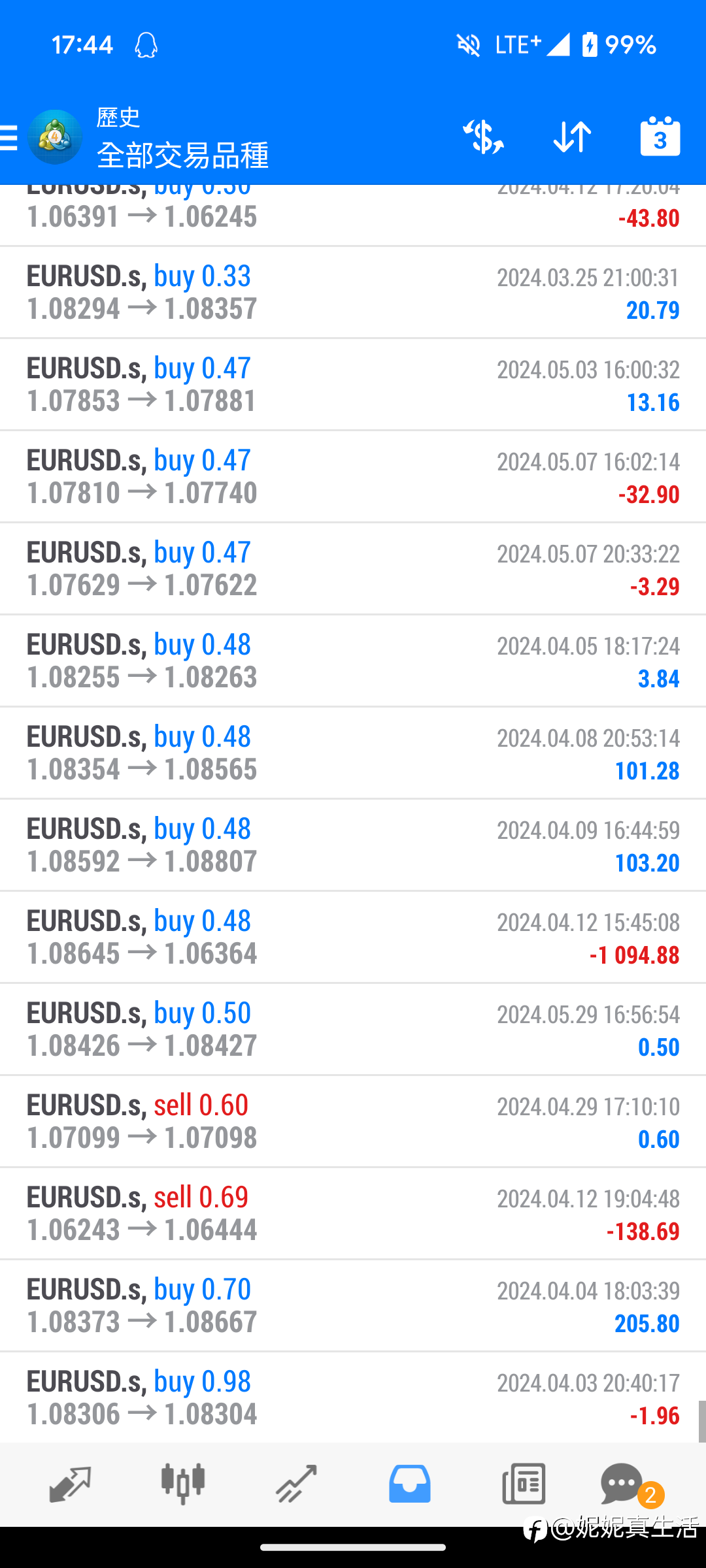Open the trade closed at 2024.05.07 20:33:22
The image size is (706, 1568).
click(x=353, y=569)
